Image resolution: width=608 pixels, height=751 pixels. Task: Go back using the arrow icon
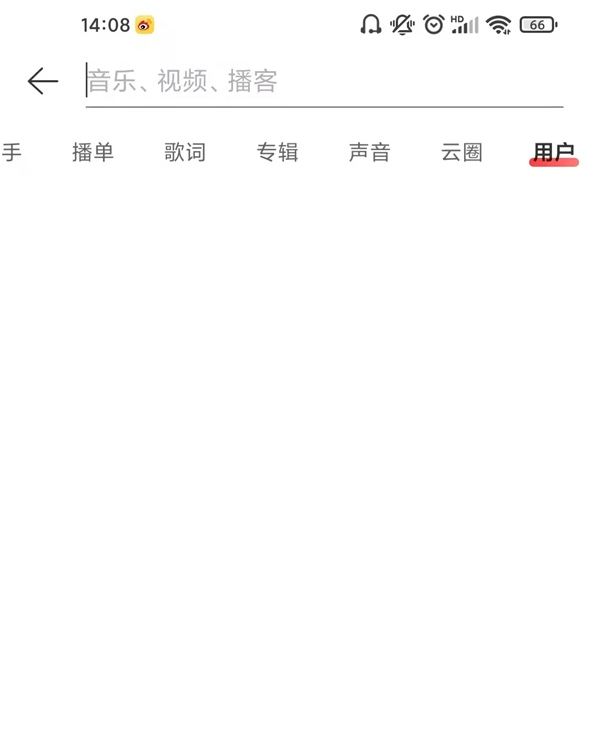42,81
